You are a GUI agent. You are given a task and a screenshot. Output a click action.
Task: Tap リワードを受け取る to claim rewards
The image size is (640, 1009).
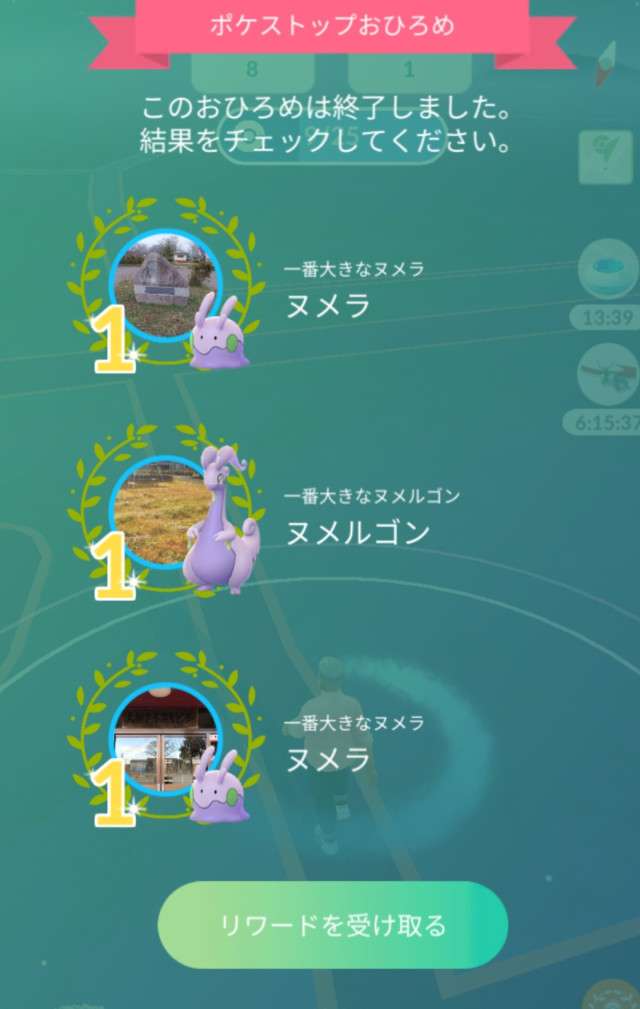pyautogui.click(x=333, y=925)
